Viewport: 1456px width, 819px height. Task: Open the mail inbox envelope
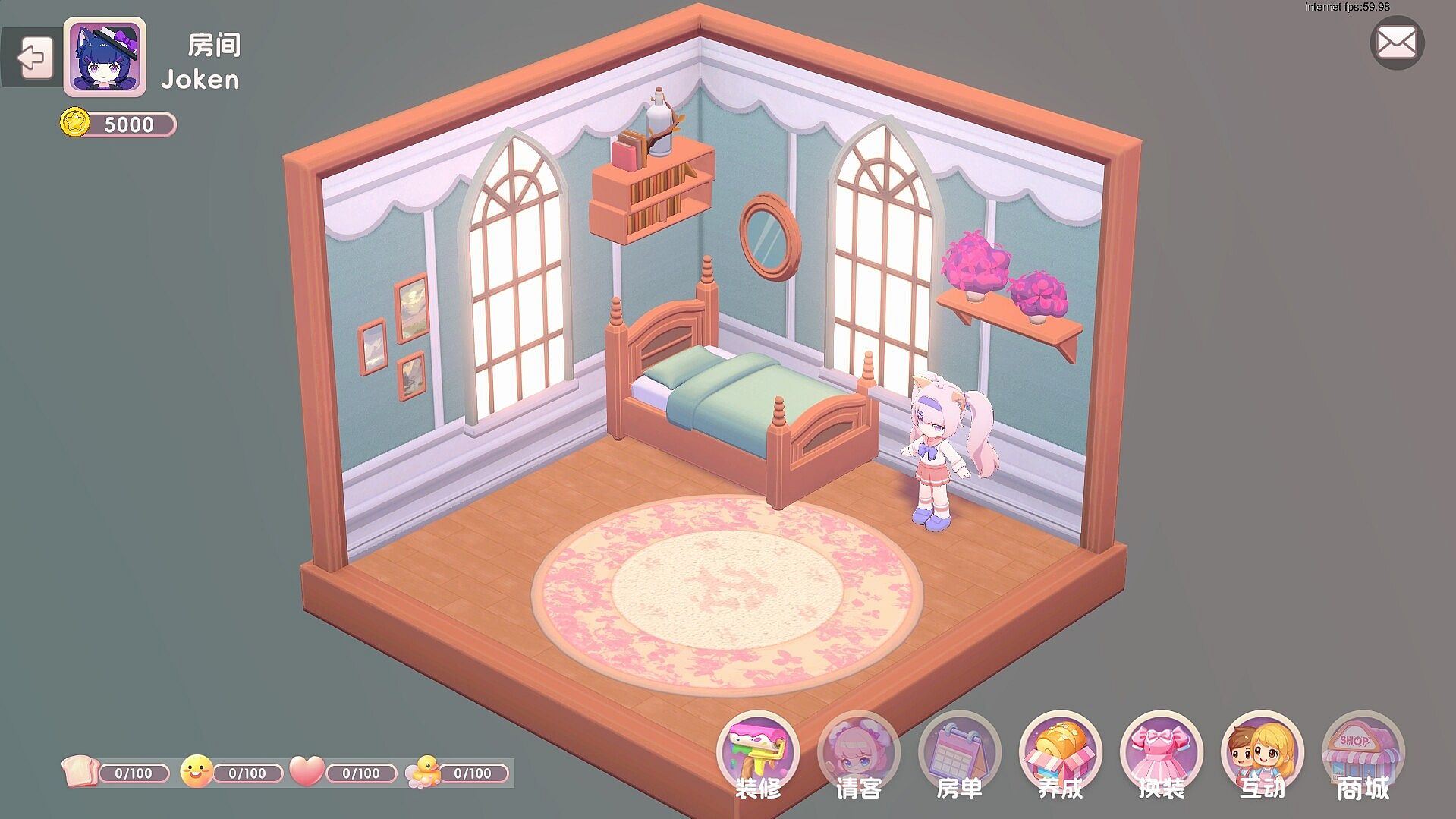click(x=1396, y=43)
